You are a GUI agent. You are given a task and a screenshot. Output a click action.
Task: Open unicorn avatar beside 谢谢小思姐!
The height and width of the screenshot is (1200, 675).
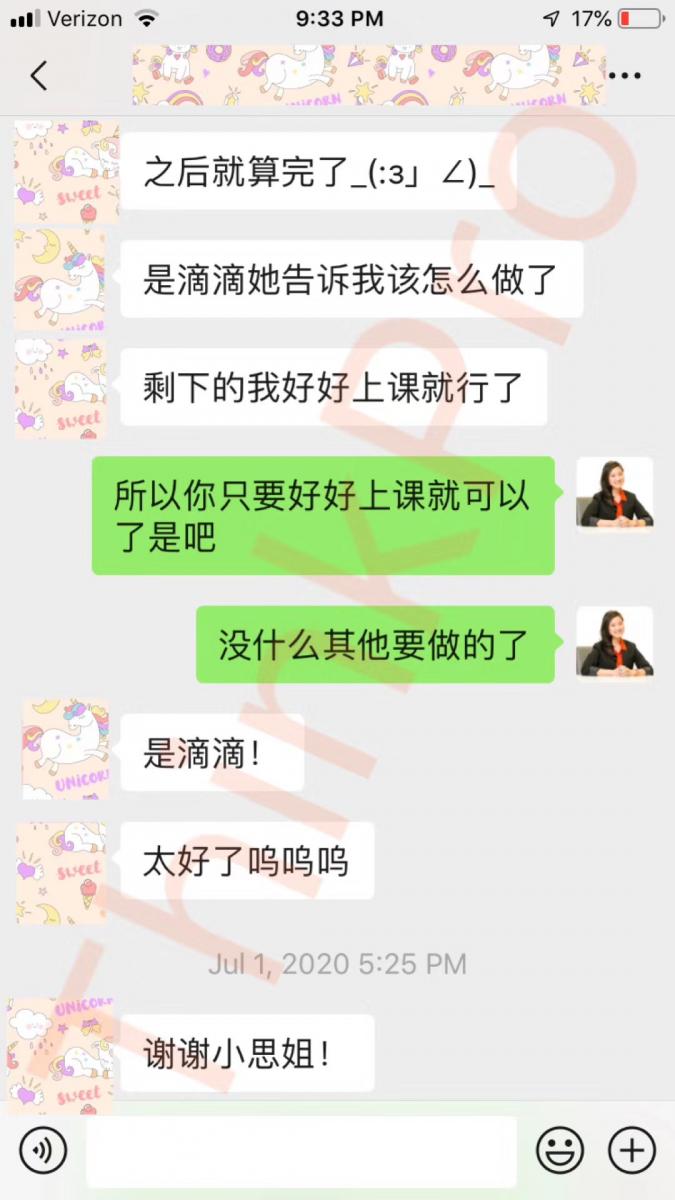tap(62, 1054)
